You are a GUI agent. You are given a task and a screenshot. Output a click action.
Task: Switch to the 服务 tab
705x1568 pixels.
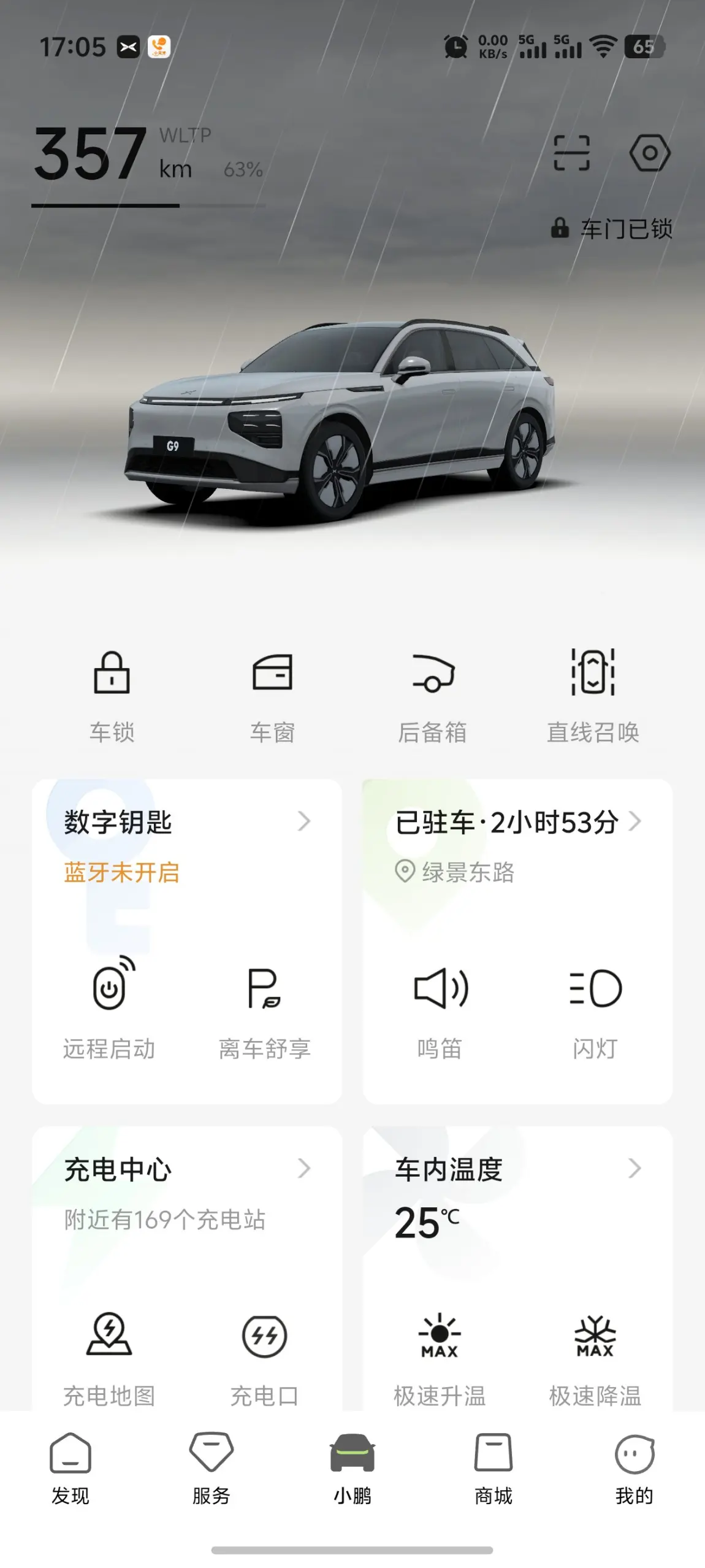(x=211, y=1469)
